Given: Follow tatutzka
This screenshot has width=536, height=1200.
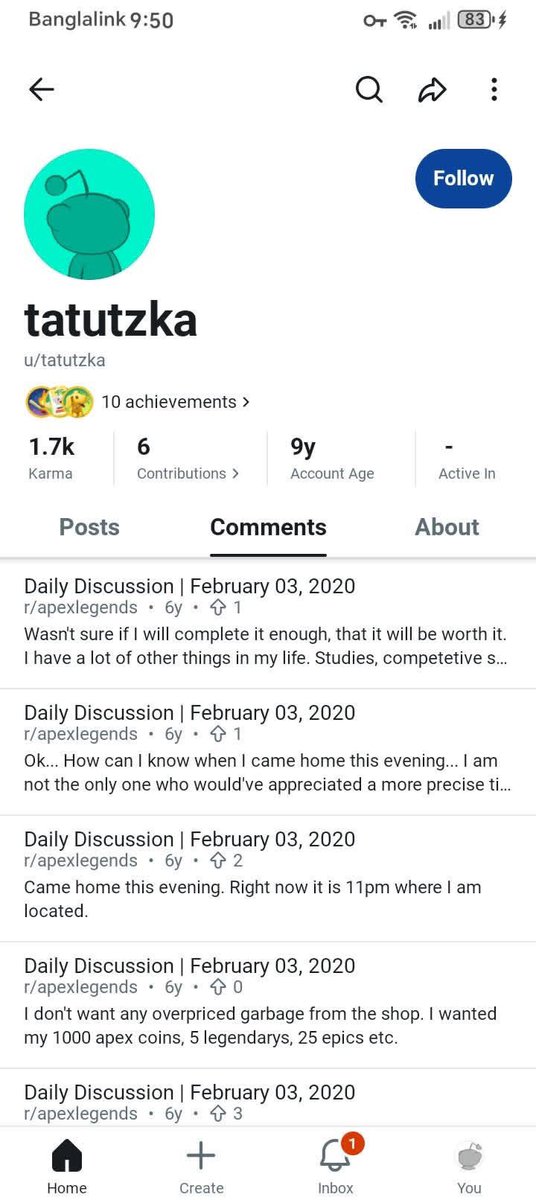Looking at the screenshot, I should 463,178.
